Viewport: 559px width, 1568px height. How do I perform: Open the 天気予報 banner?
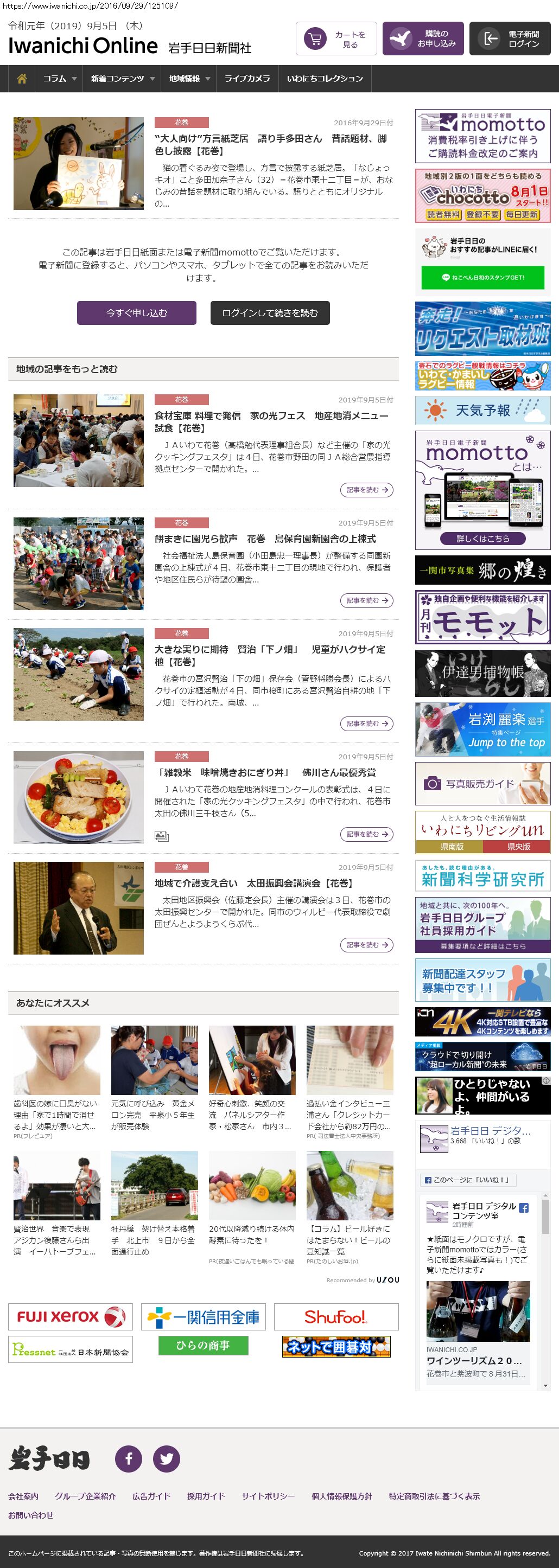[482, 410]
